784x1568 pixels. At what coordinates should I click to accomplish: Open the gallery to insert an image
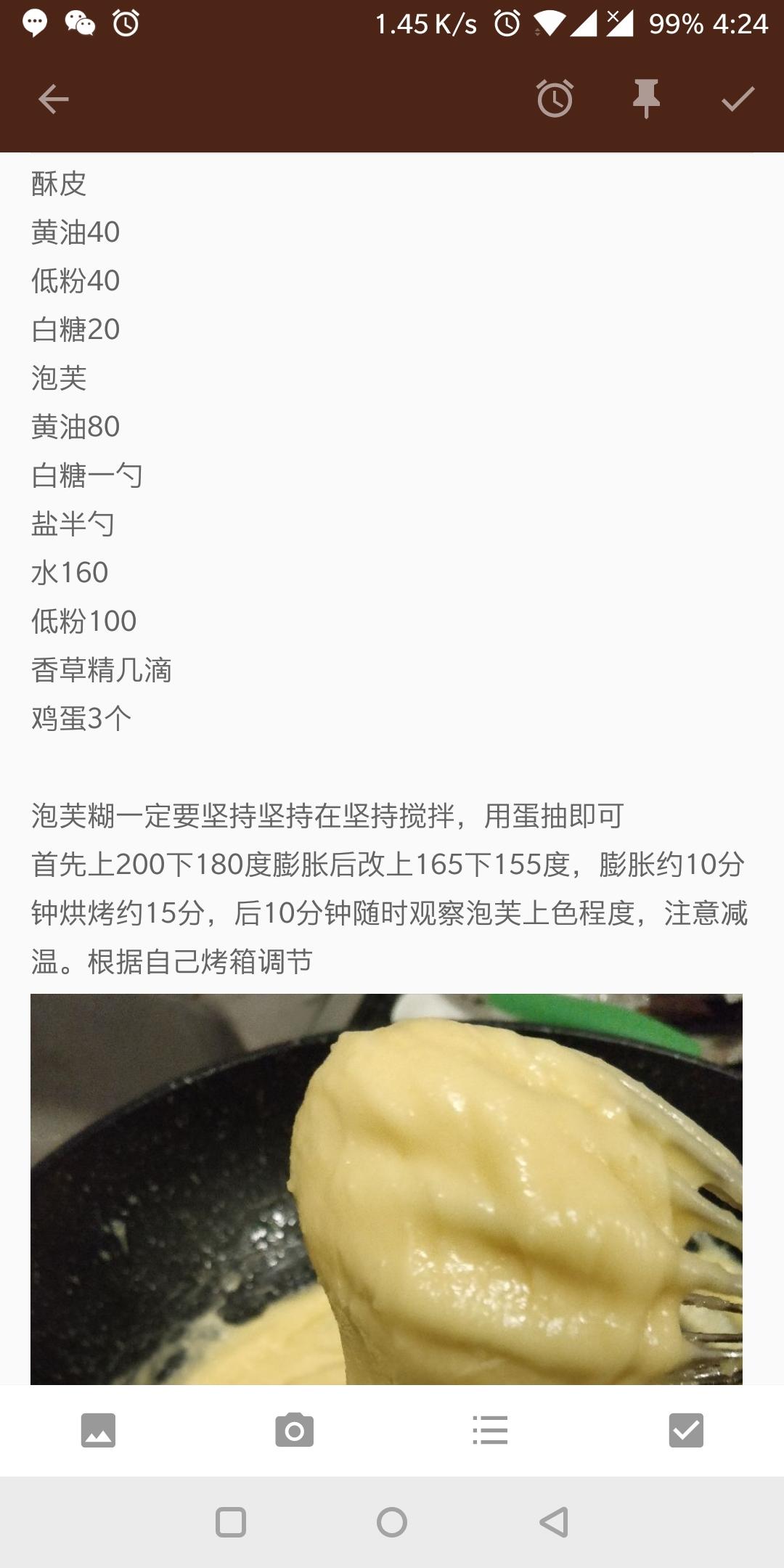(98, 1429)
